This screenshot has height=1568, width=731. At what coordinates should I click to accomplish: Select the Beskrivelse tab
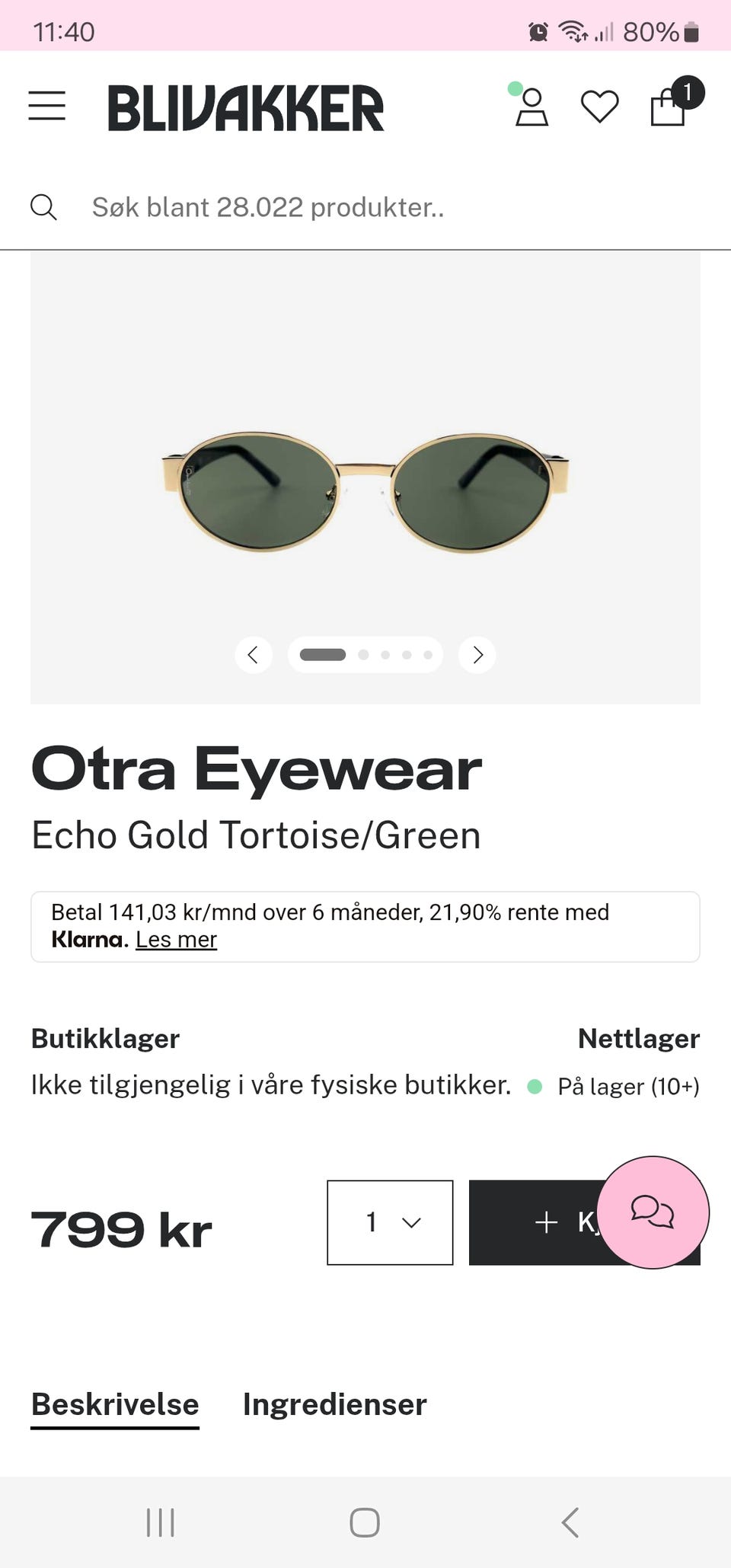pyautogui.click(x=114, y=1404)
